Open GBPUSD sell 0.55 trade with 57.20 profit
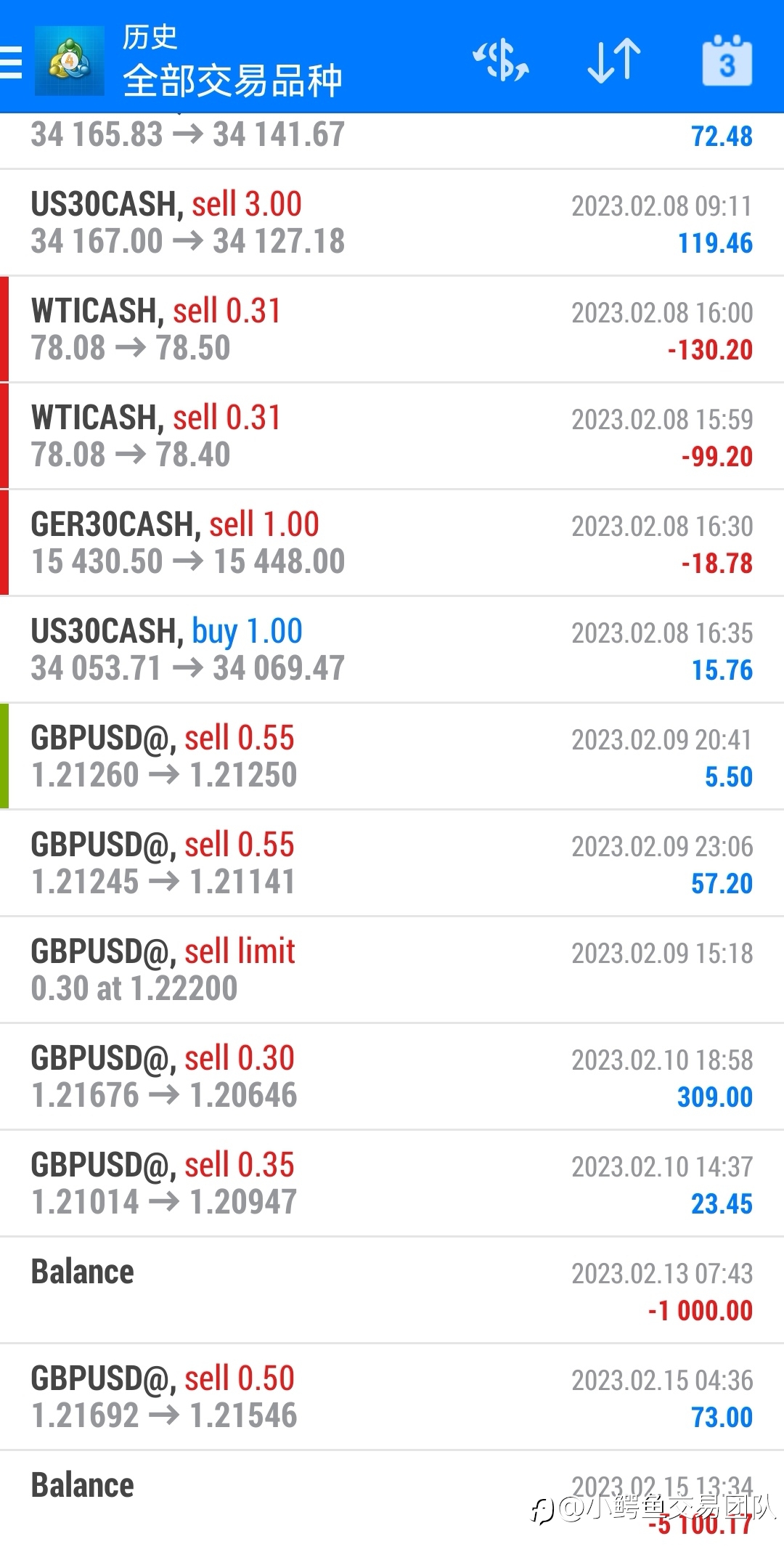Viewport: 784px width, 1552px height. (x=392, y=864)
